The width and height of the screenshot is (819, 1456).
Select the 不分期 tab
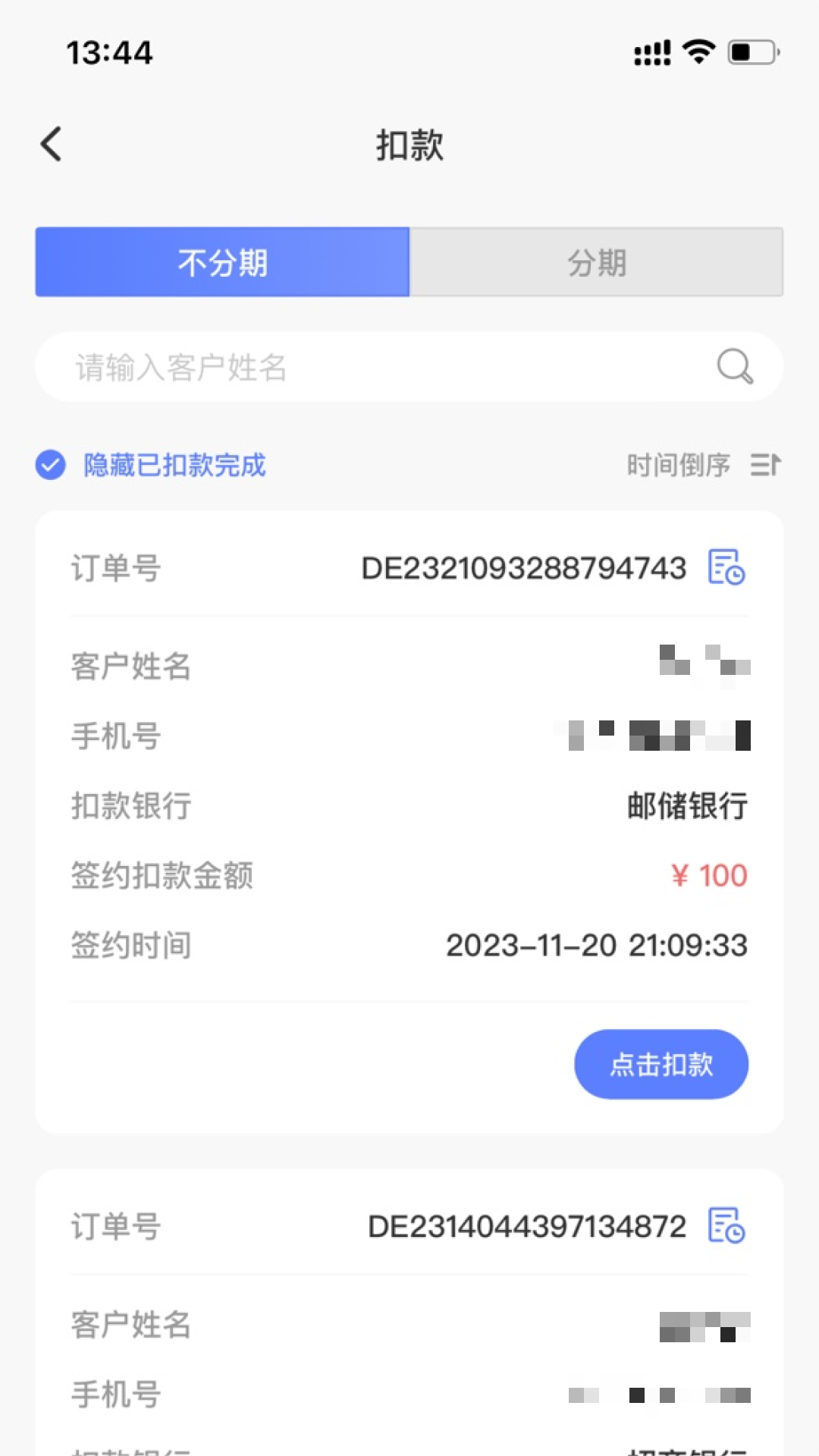[x=222, y=262]
